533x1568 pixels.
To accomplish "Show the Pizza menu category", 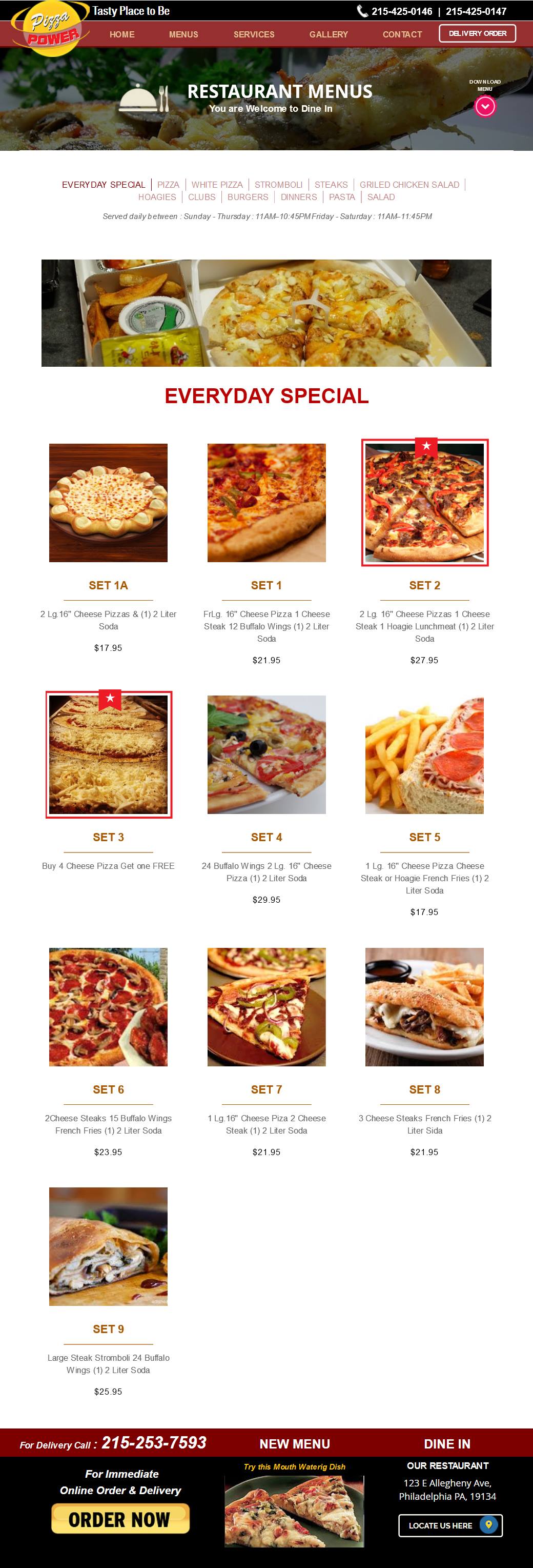I will point(168,185).
